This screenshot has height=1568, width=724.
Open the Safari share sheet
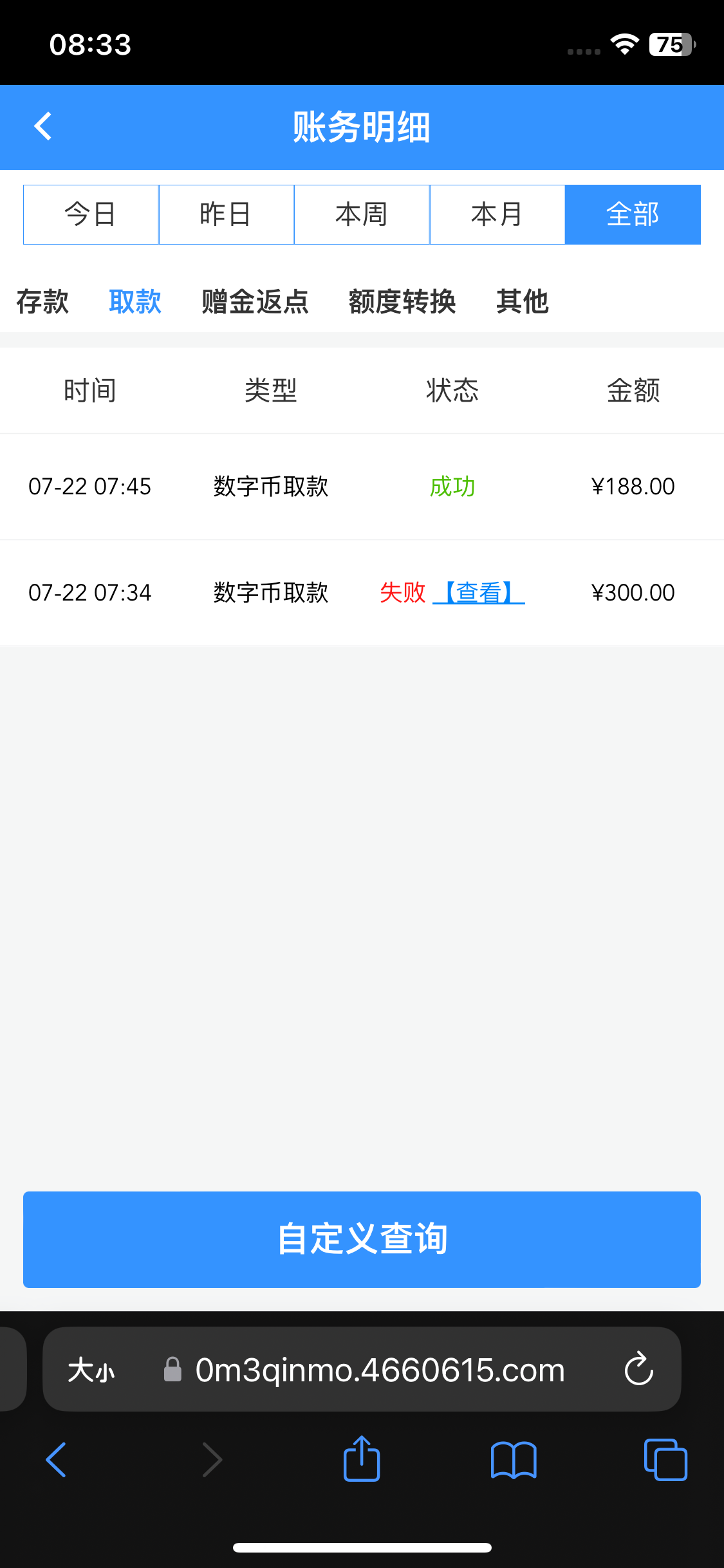click(362, 1459)
